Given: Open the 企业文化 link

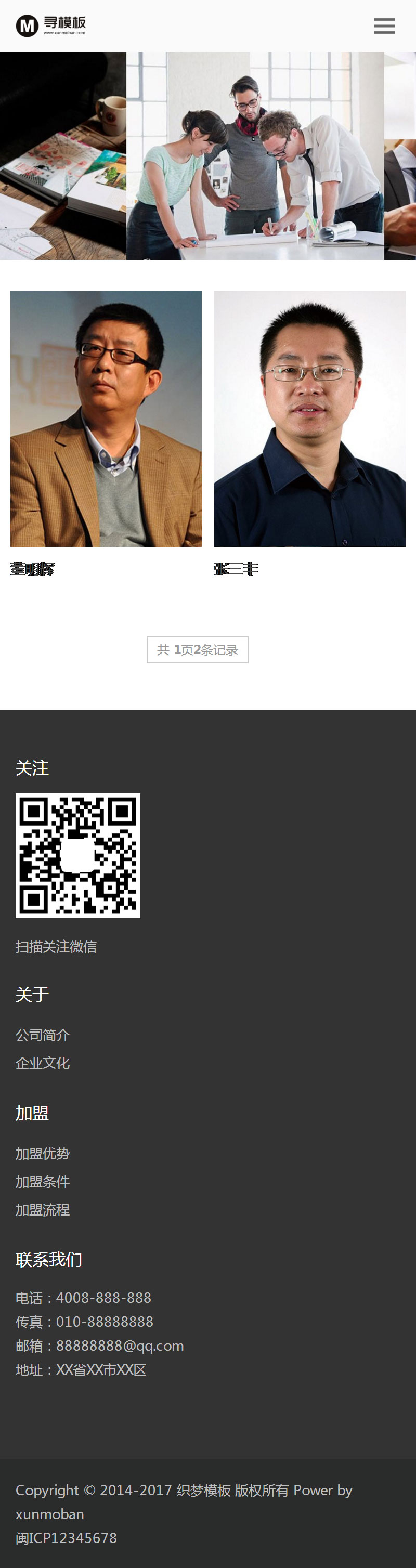Looking at the screenshot, I should (43, 1063).
